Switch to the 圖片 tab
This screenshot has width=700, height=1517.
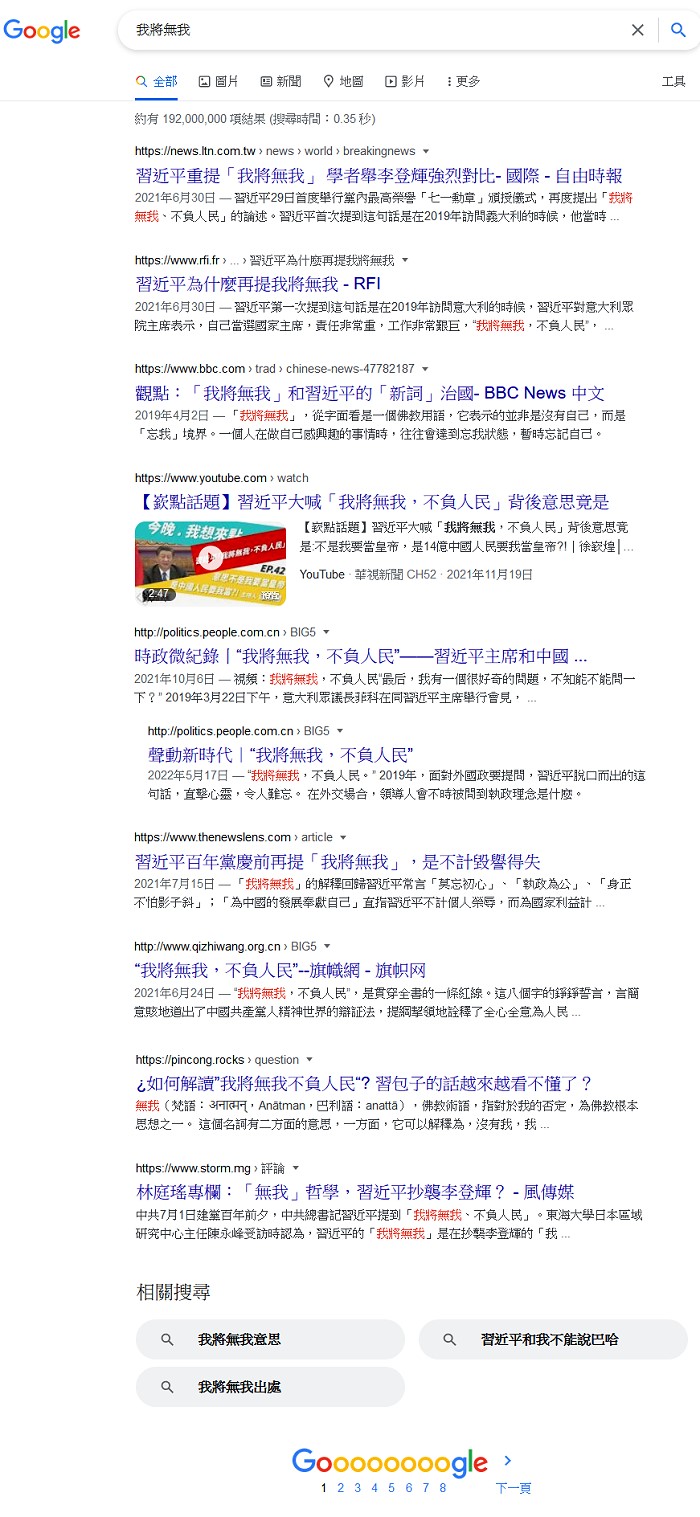point(218,81)
